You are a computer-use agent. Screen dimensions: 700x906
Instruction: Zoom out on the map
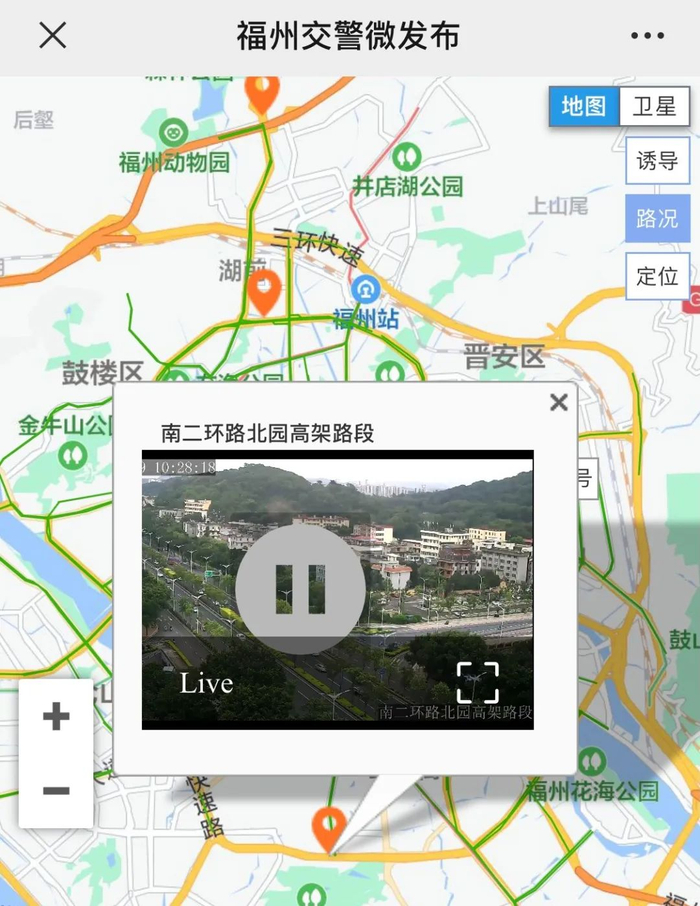(x=56, y=790)
